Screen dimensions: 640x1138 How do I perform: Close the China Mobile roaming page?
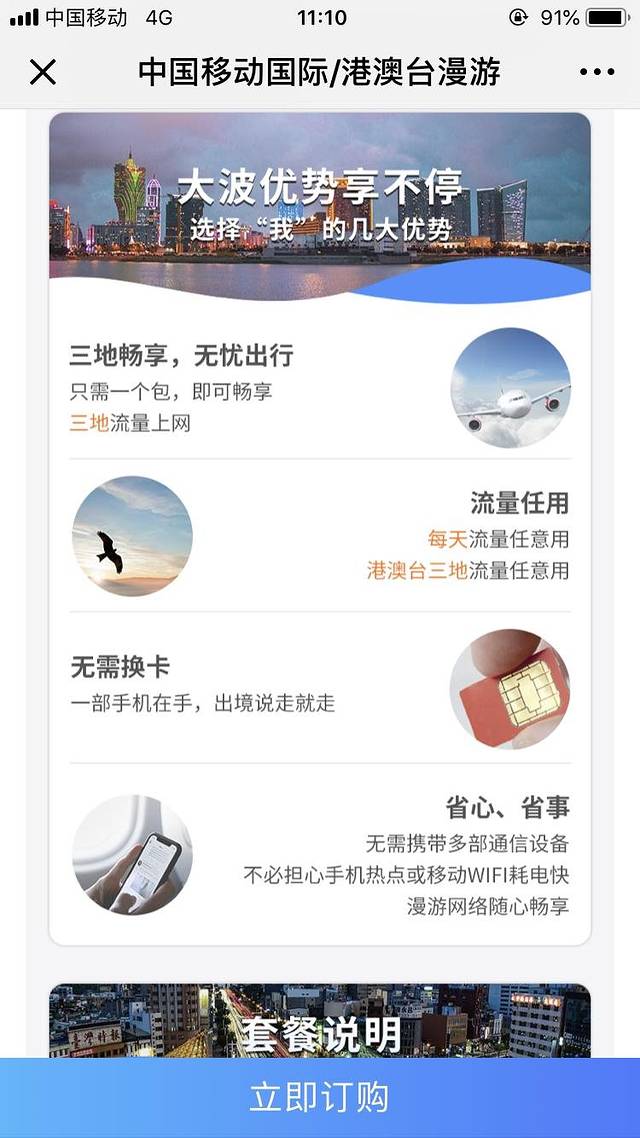coord(43,72)
